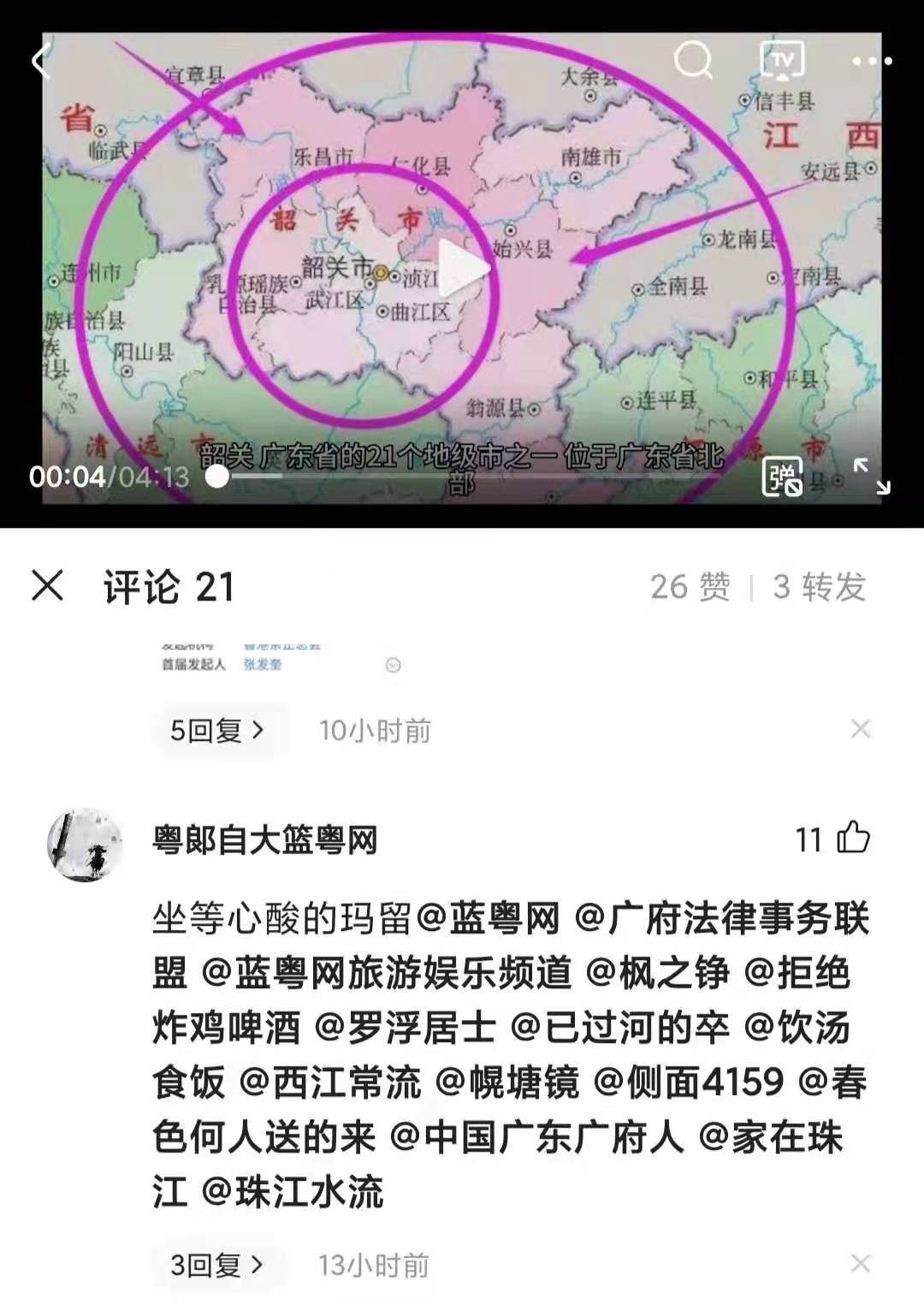The width and height of the screenshot is (924, 1304).
Task: Expand the 3 replies thread
Action: point(216,1265)
